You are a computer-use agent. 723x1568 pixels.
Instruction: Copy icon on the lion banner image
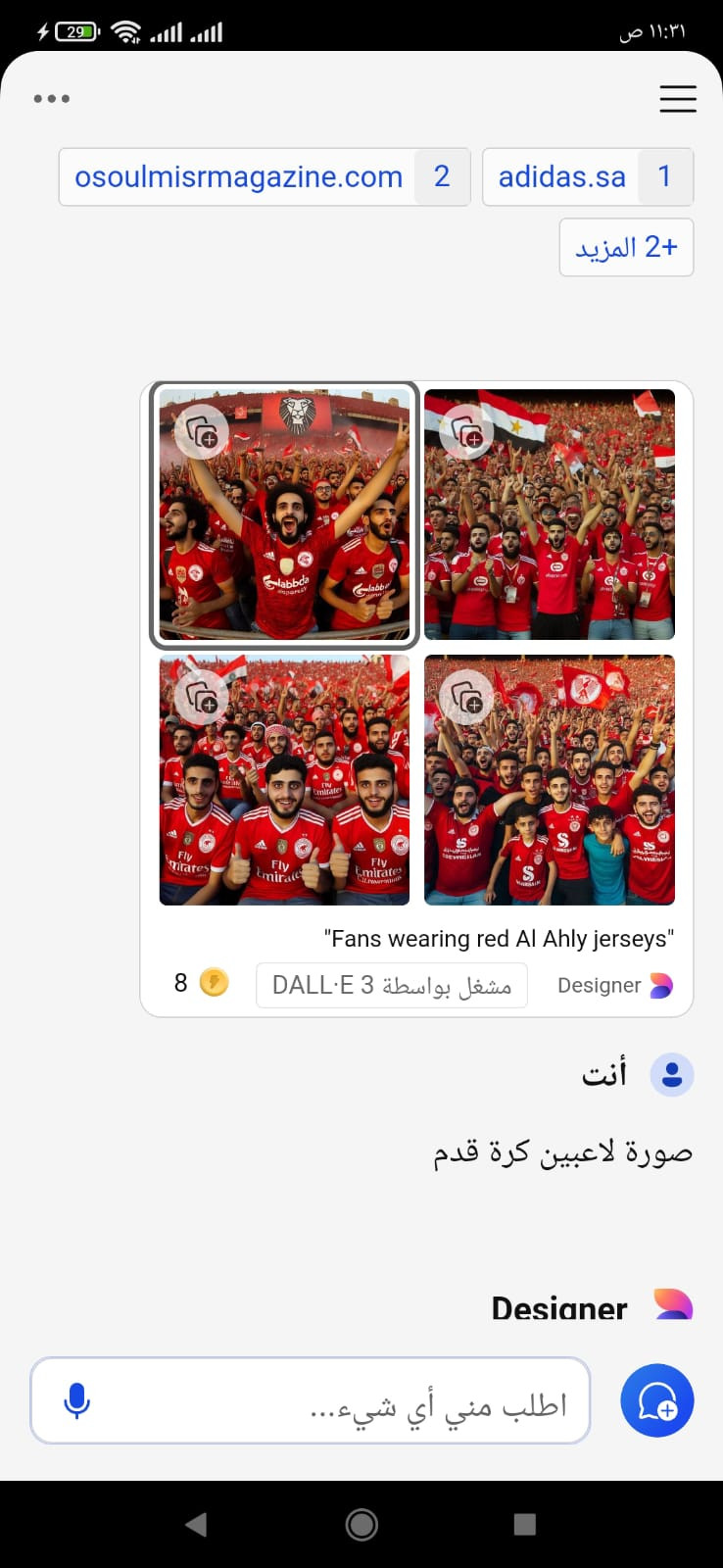(202, 431)
